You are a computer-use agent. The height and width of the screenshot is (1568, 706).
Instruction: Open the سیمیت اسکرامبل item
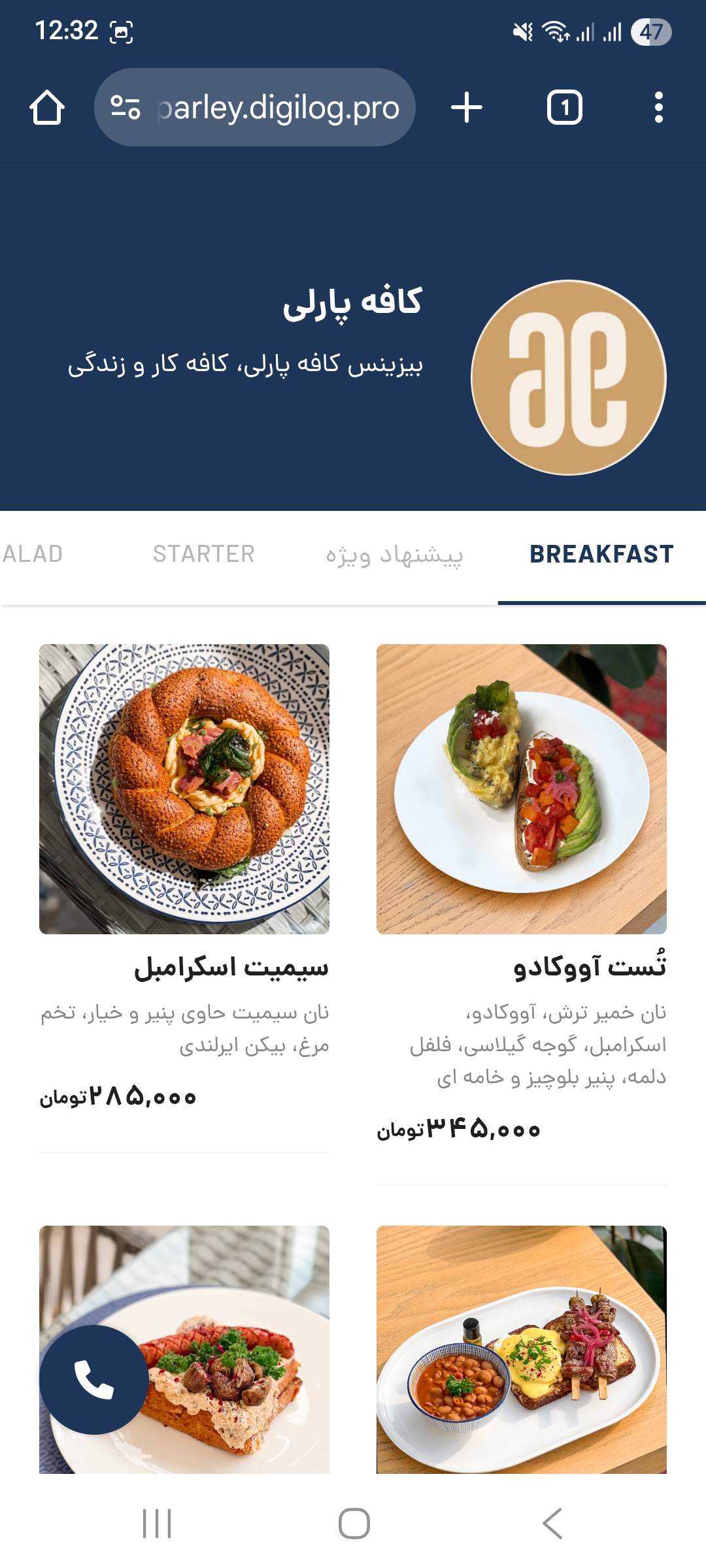click(x=184, y=789)
